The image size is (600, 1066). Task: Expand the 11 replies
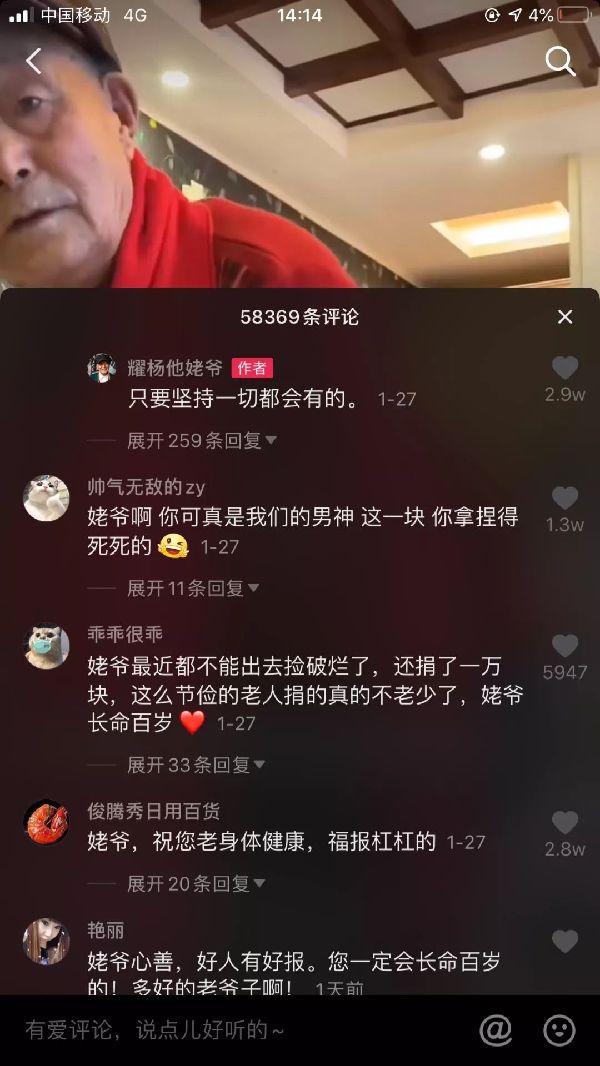pyautogui.click(x=193, y=588)
